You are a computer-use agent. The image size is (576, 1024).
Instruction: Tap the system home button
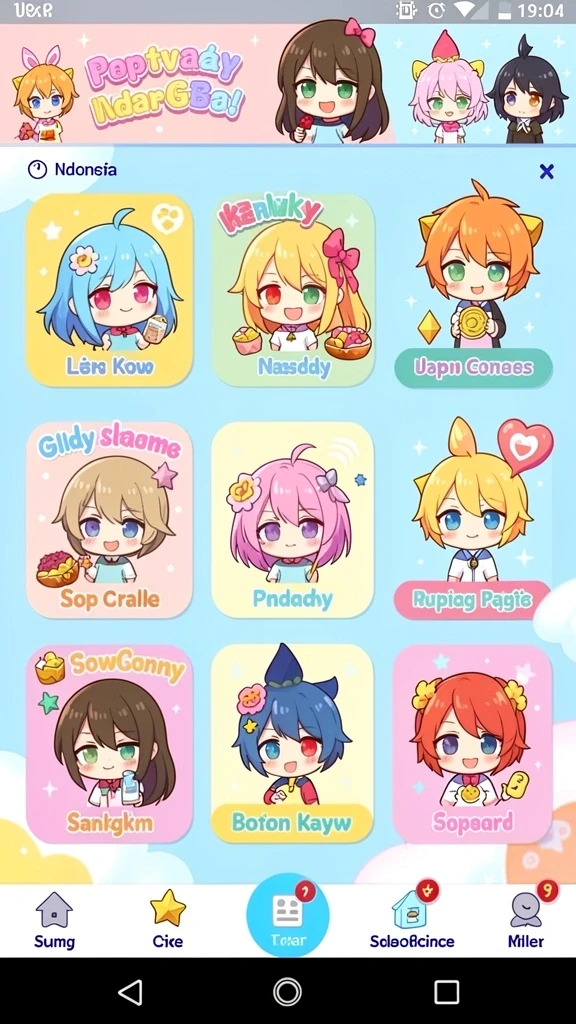click(x=287, y=992)
